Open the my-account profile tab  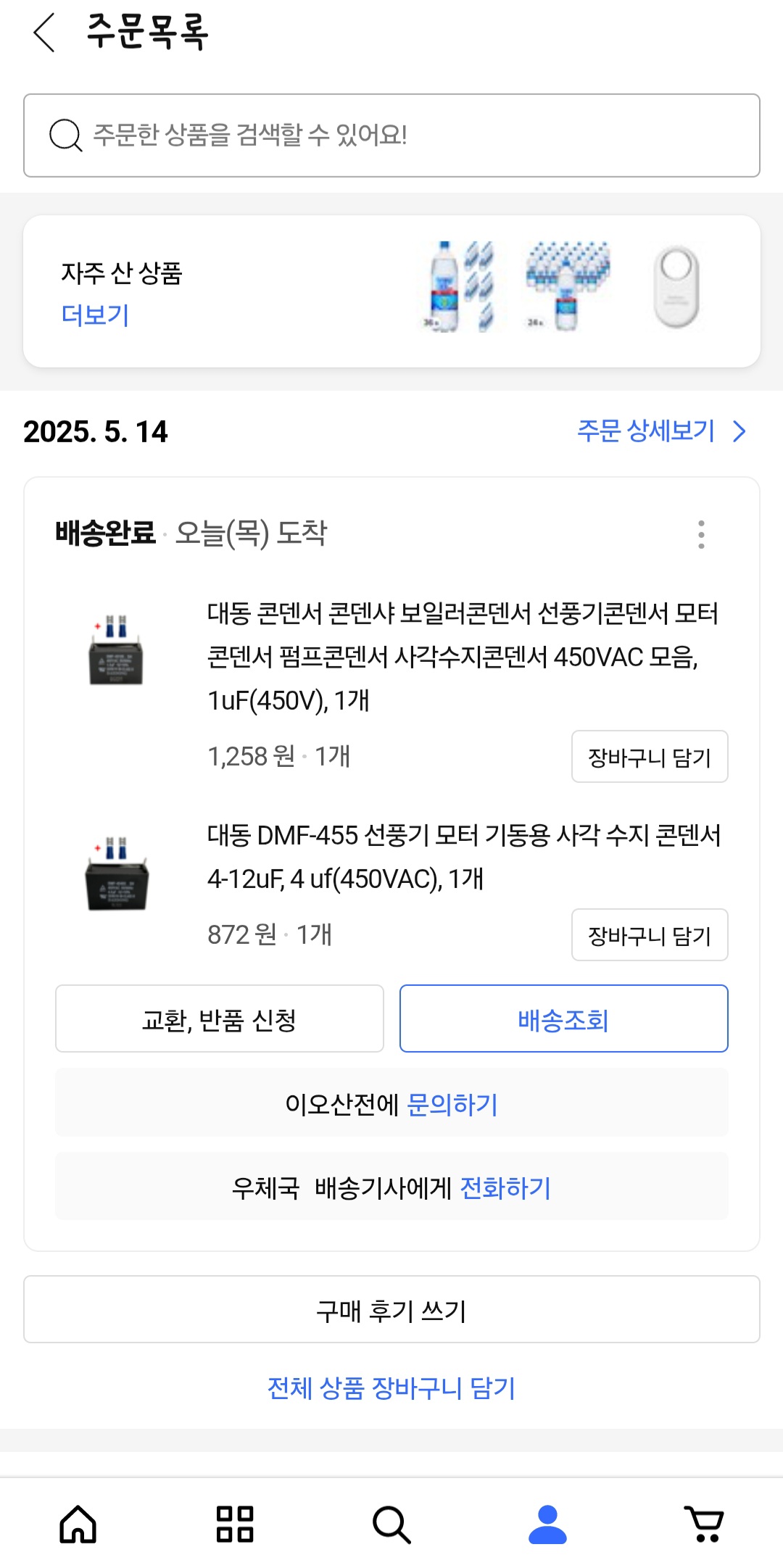(548, 1524)
